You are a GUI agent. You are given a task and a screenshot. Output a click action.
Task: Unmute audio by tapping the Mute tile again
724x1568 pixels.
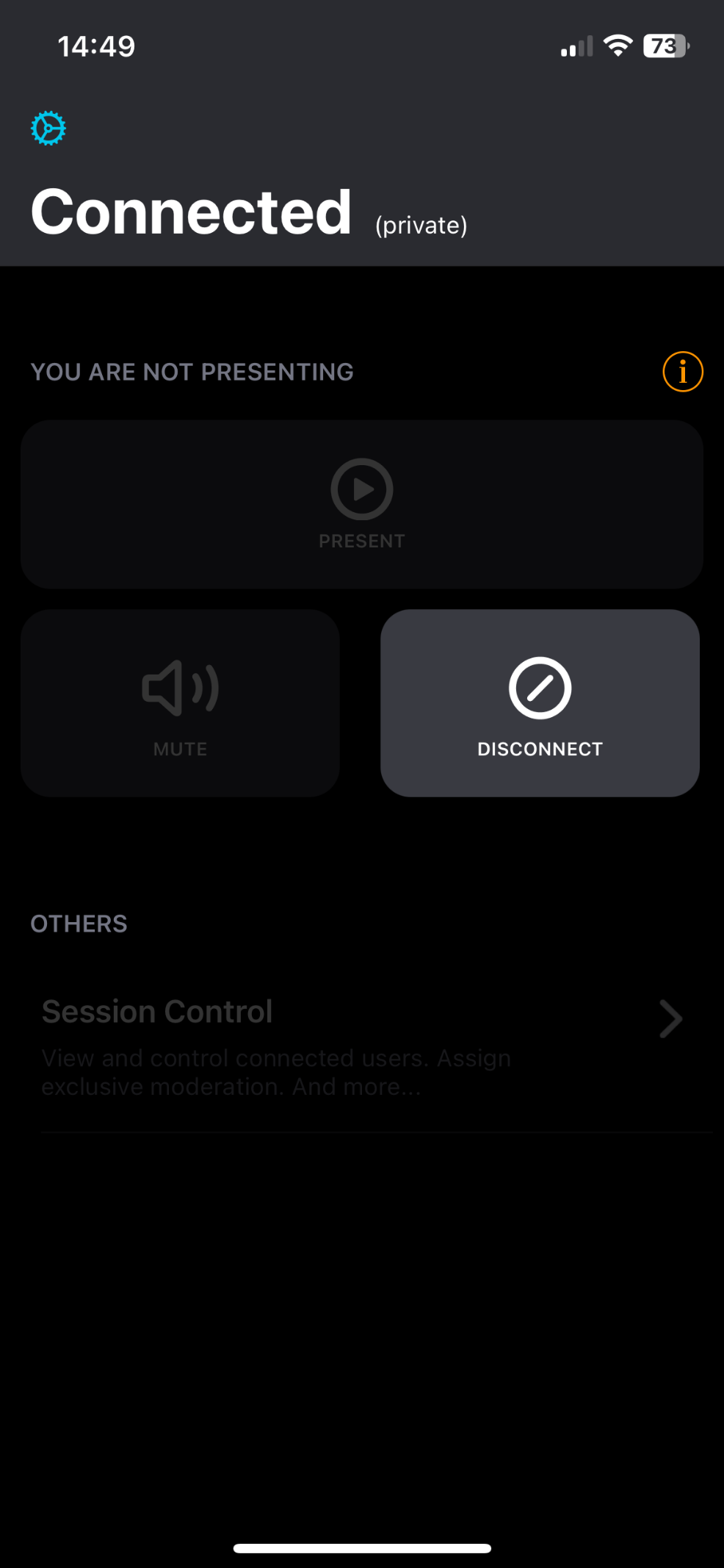point(180,702)
